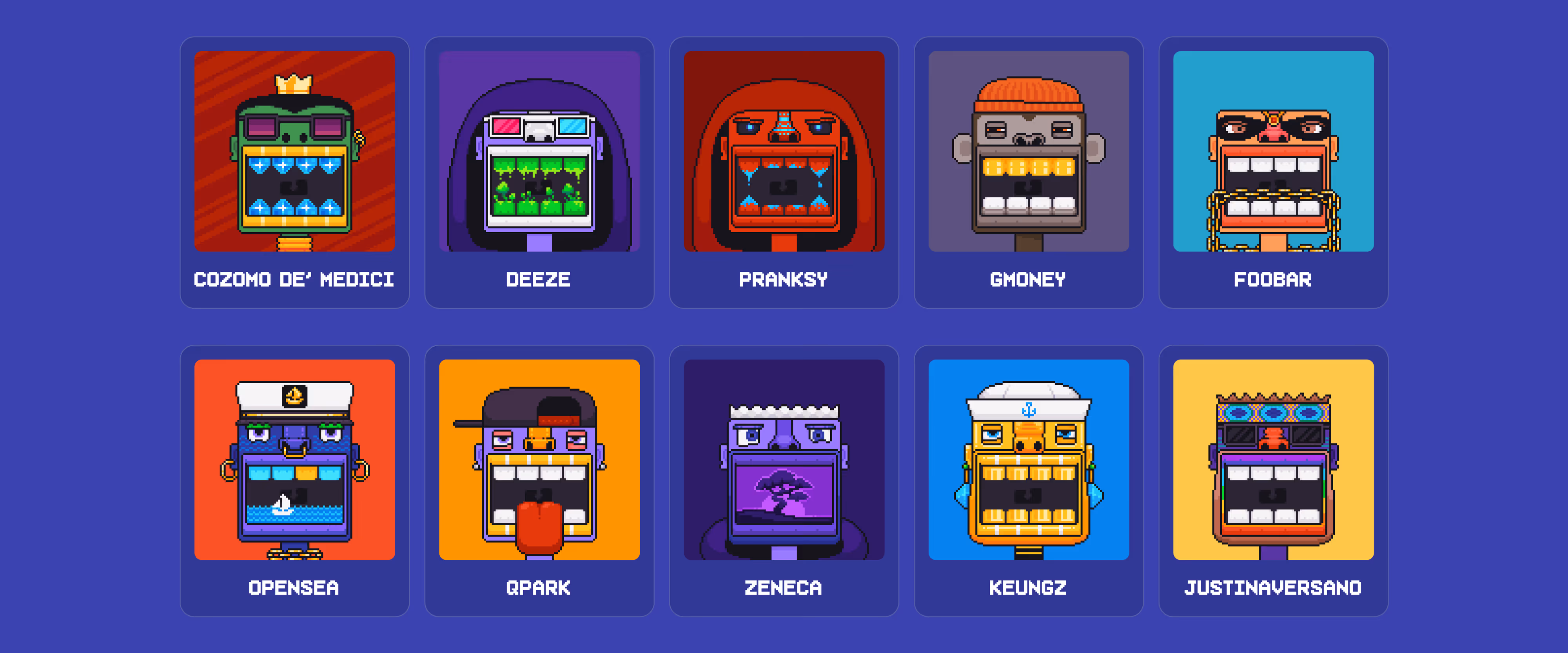View the Zeneca card
The height and width of the screenshot is (653, 1568).
point(784,480)
